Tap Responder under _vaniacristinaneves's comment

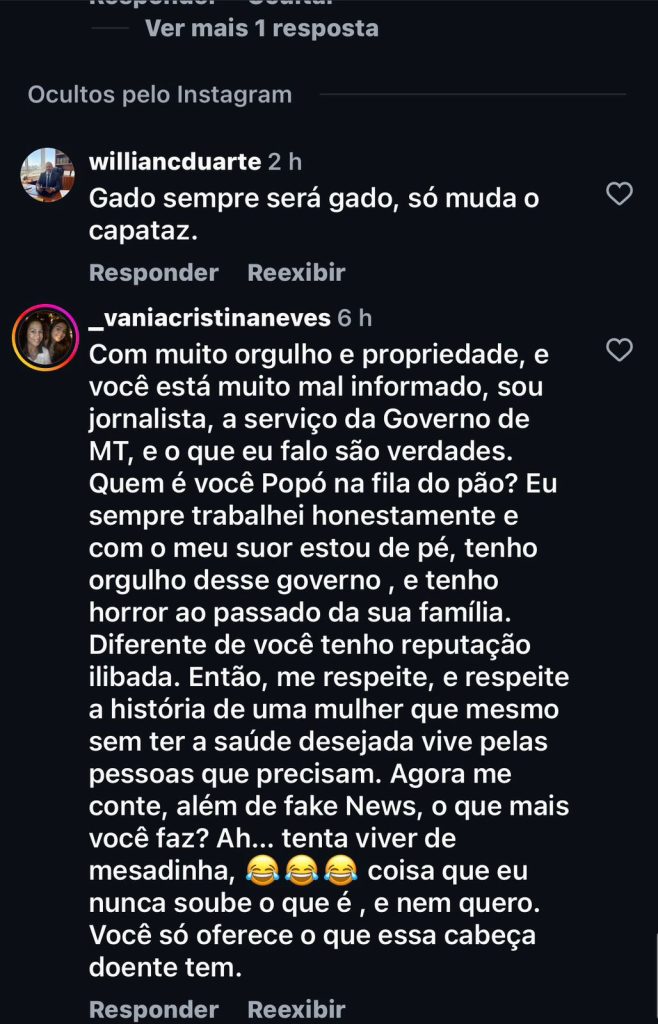point(153,1009)
